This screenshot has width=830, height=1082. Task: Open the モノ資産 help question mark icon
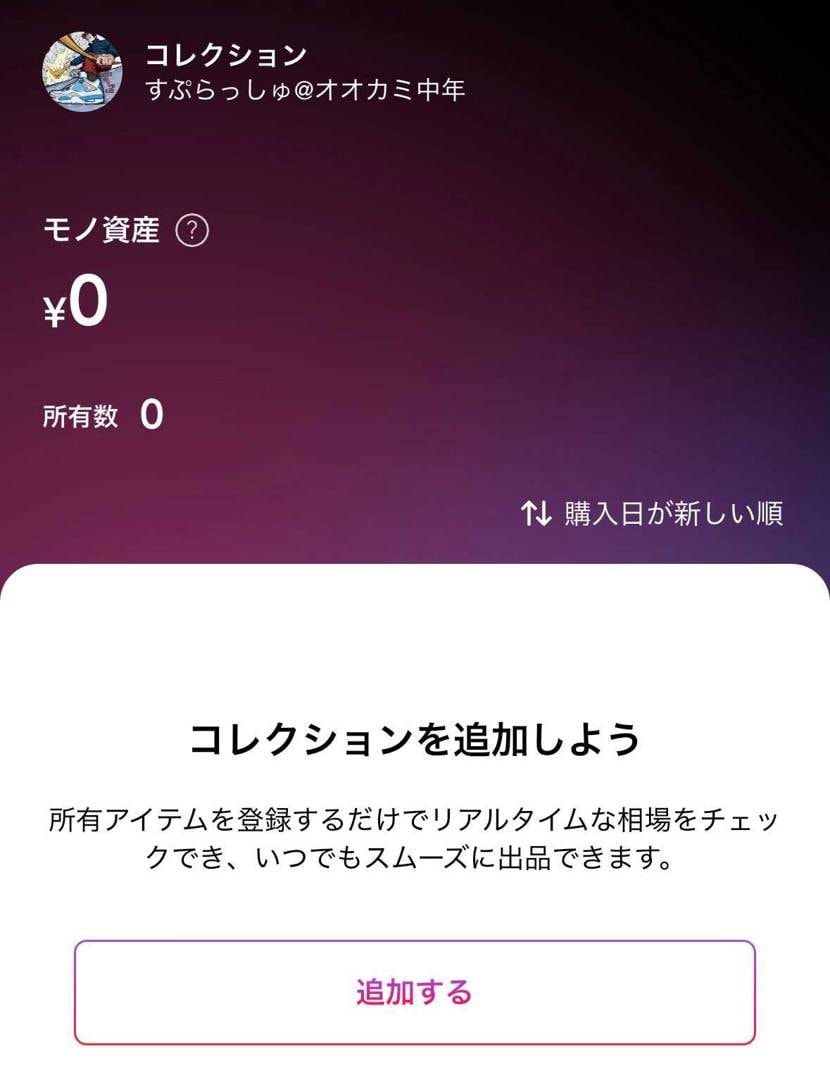point(191,230)
